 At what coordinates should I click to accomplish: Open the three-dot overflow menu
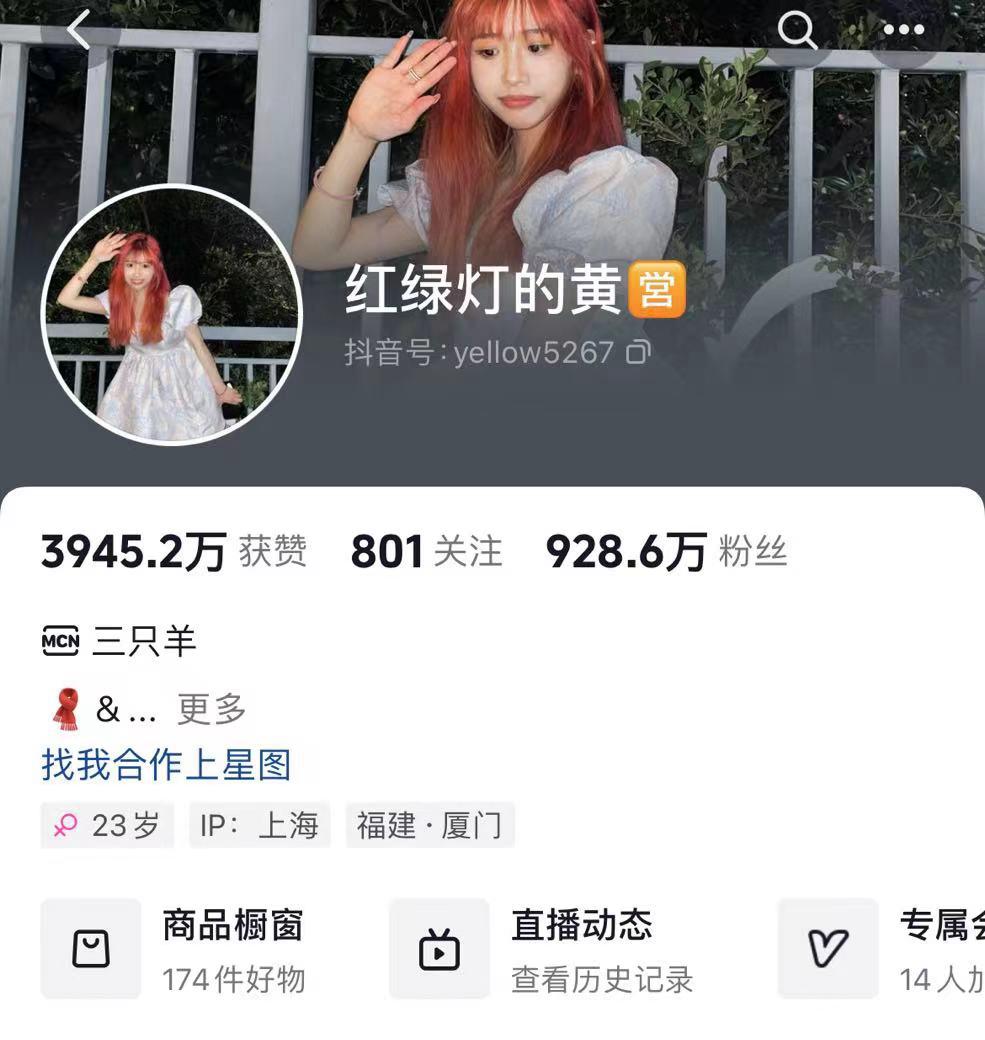pyautogui.click(x=903, y=31)
